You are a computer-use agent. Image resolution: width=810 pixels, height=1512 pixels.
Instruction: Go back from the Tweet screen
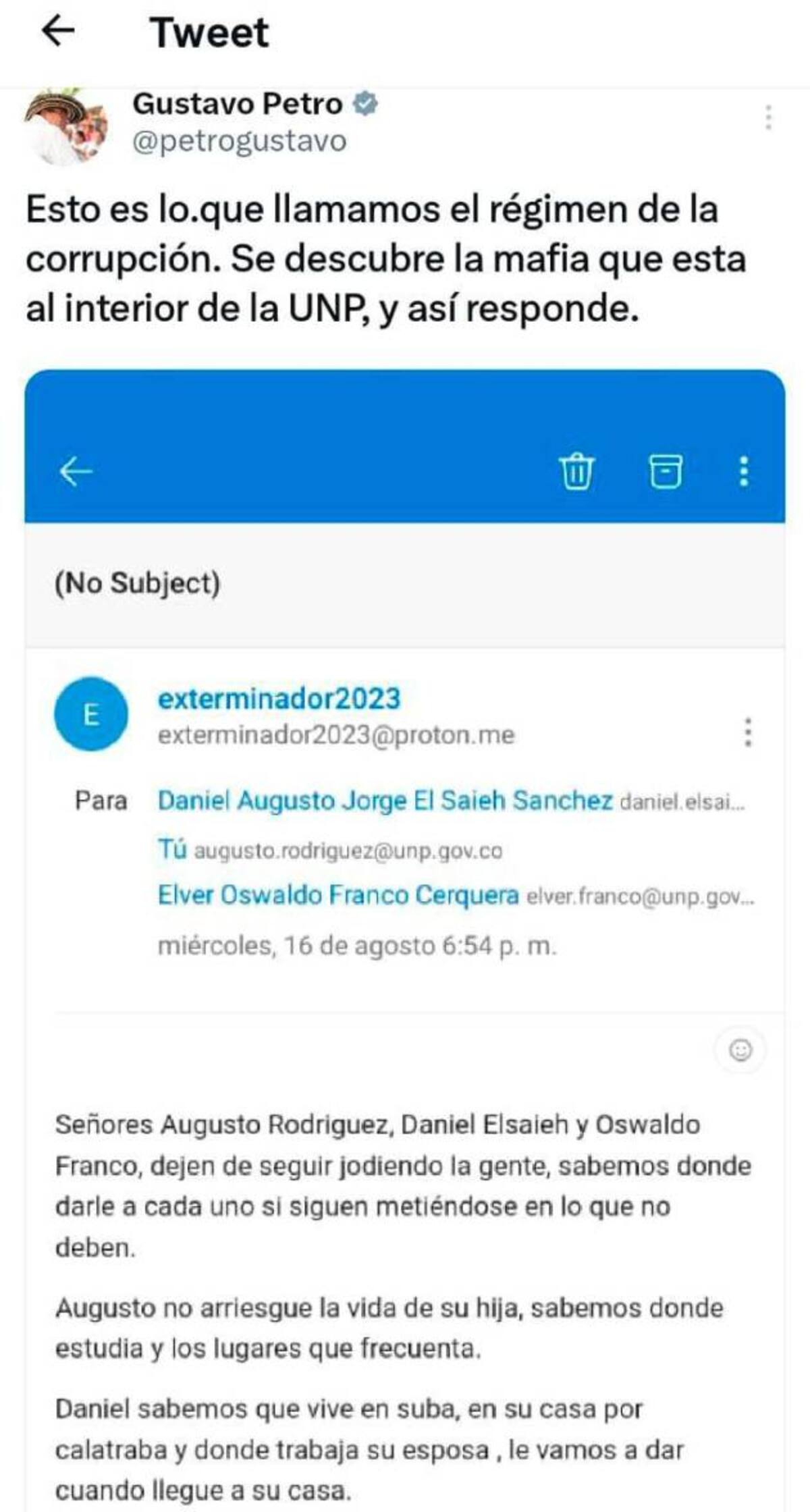point(58,31)
